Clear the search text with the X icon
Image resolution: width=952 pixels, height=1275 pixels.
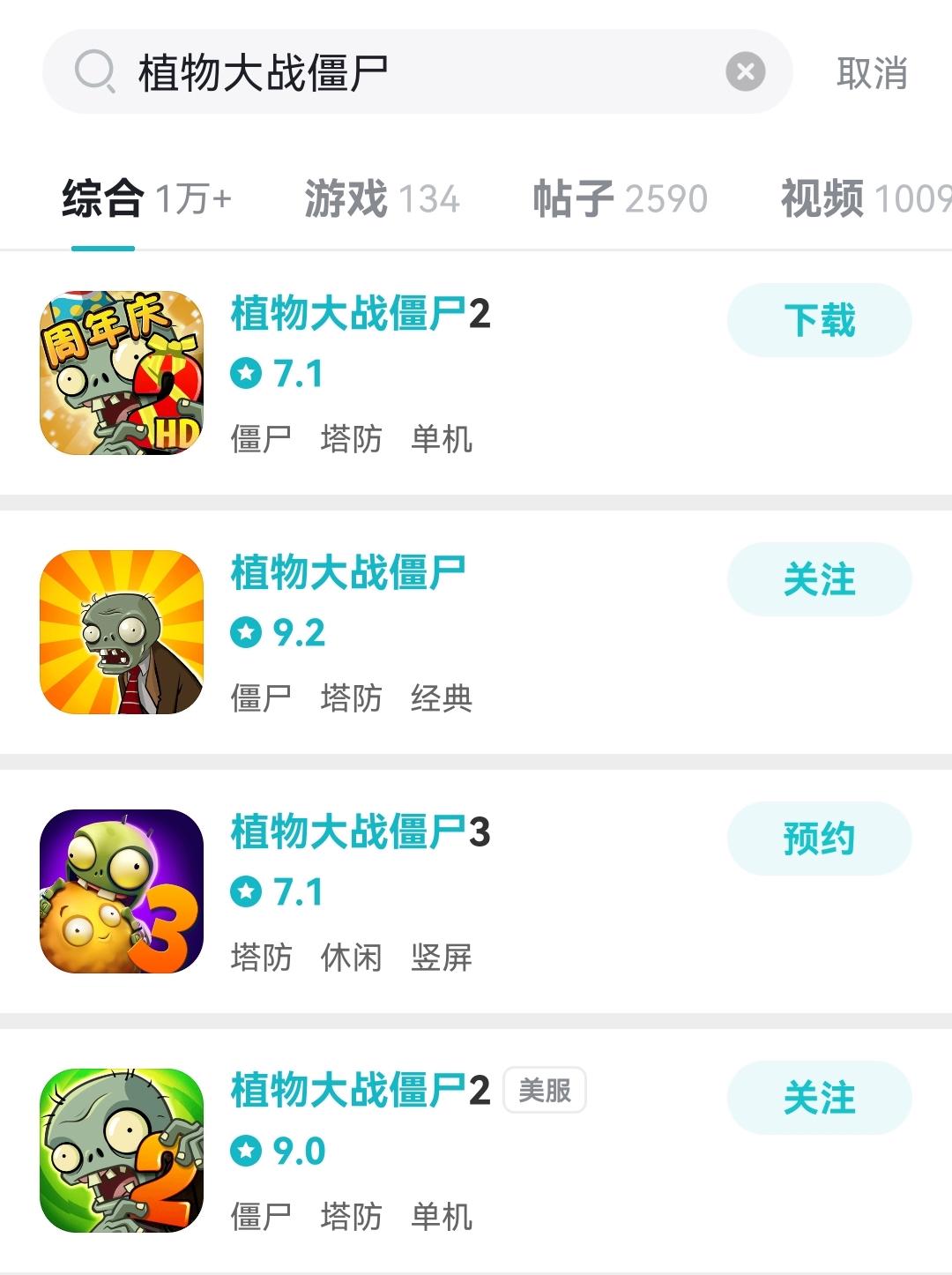[746, 71]
